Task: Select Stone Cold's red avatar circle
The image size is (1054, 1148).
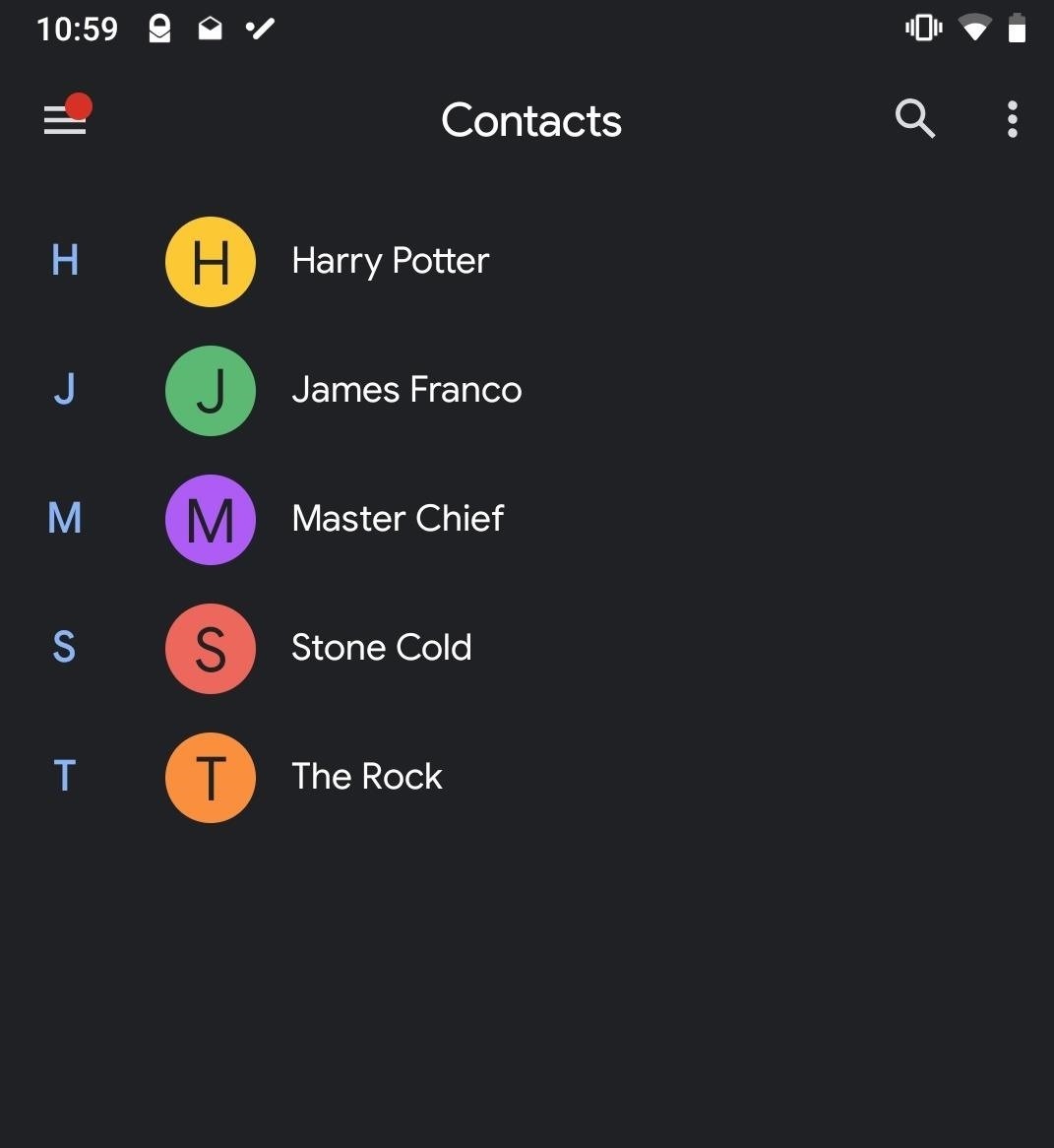Action: point(210,648)
